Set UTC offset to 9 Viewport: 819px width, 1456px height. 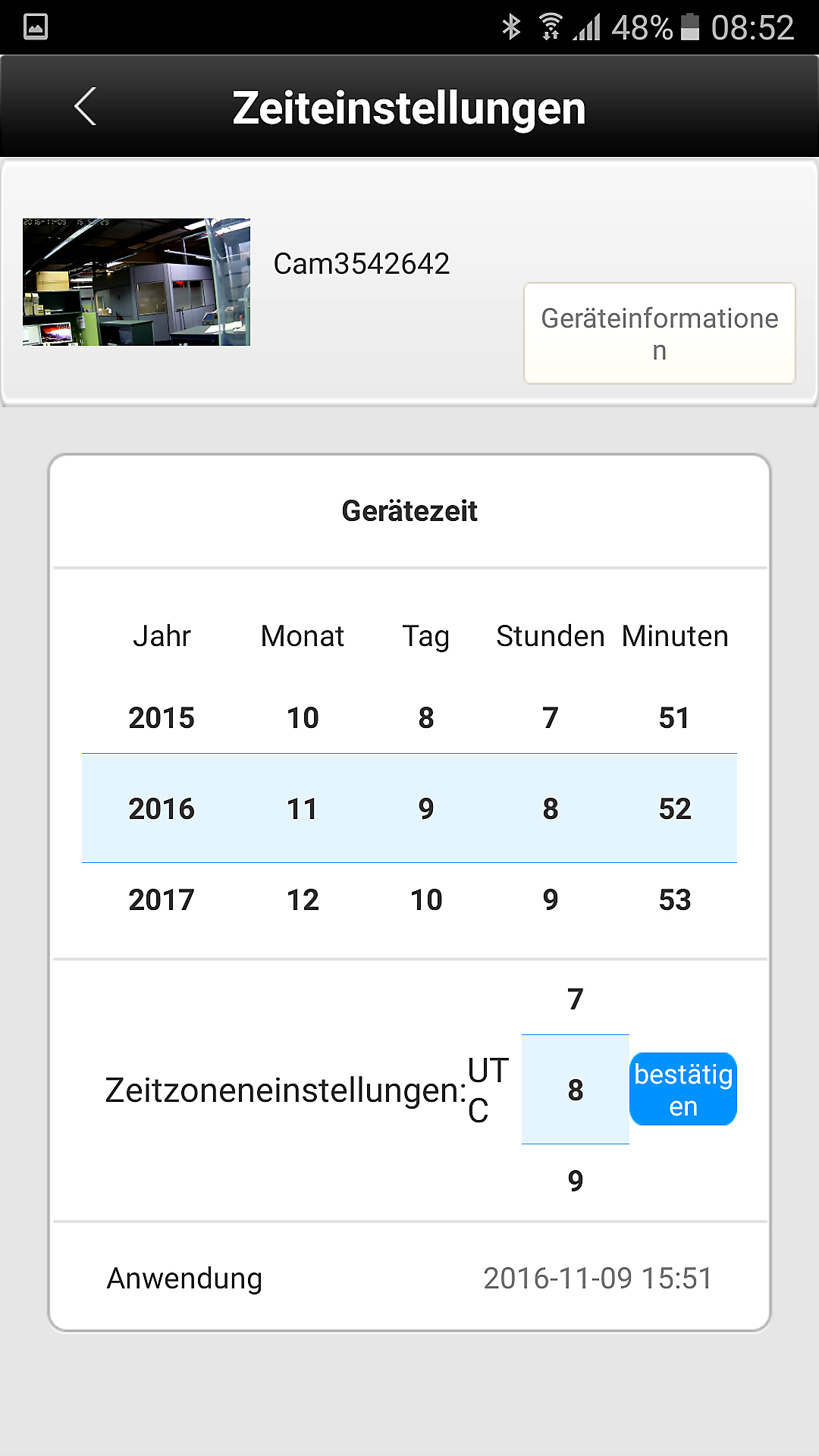click(x=576, y=1181)
